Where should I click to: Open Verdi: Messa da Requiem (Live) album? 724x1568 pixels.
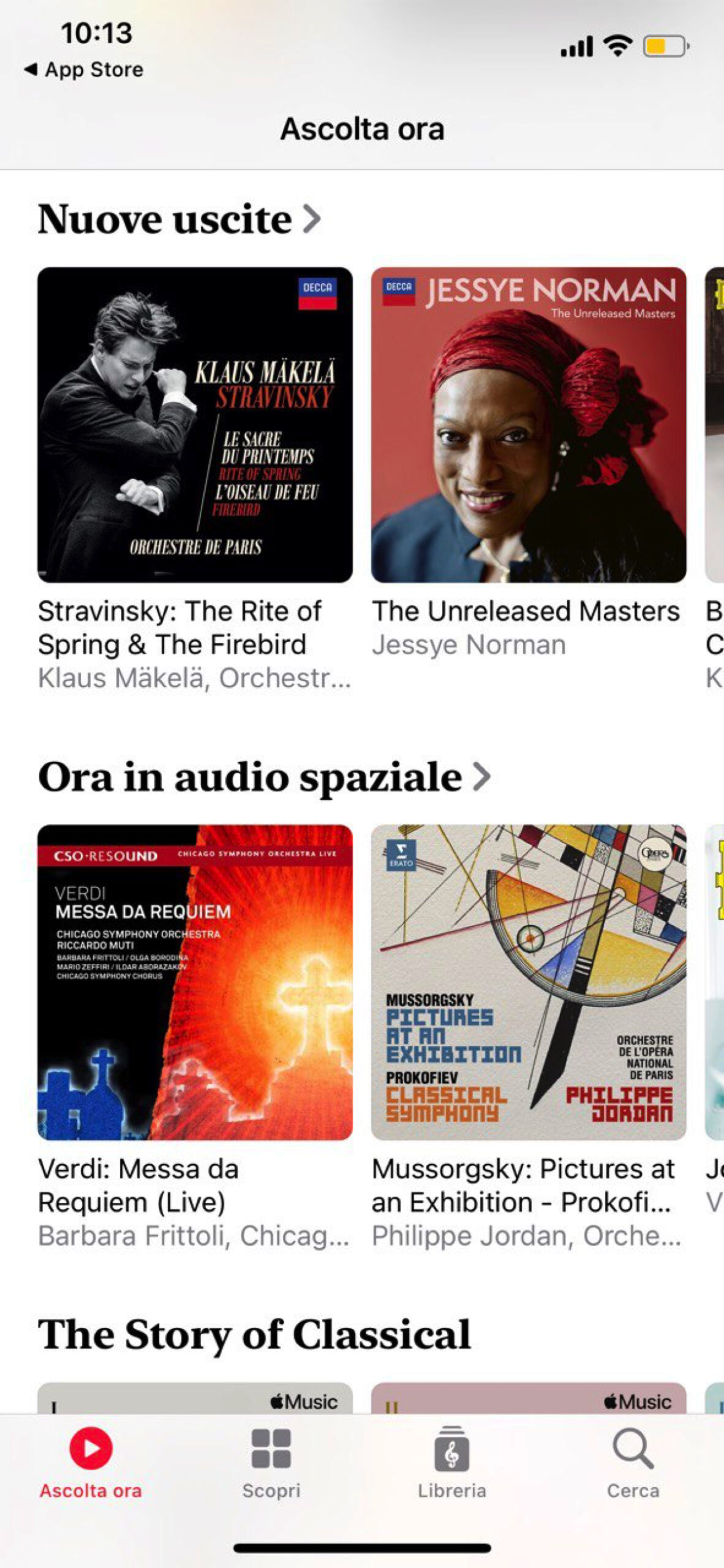pos(195,982)
